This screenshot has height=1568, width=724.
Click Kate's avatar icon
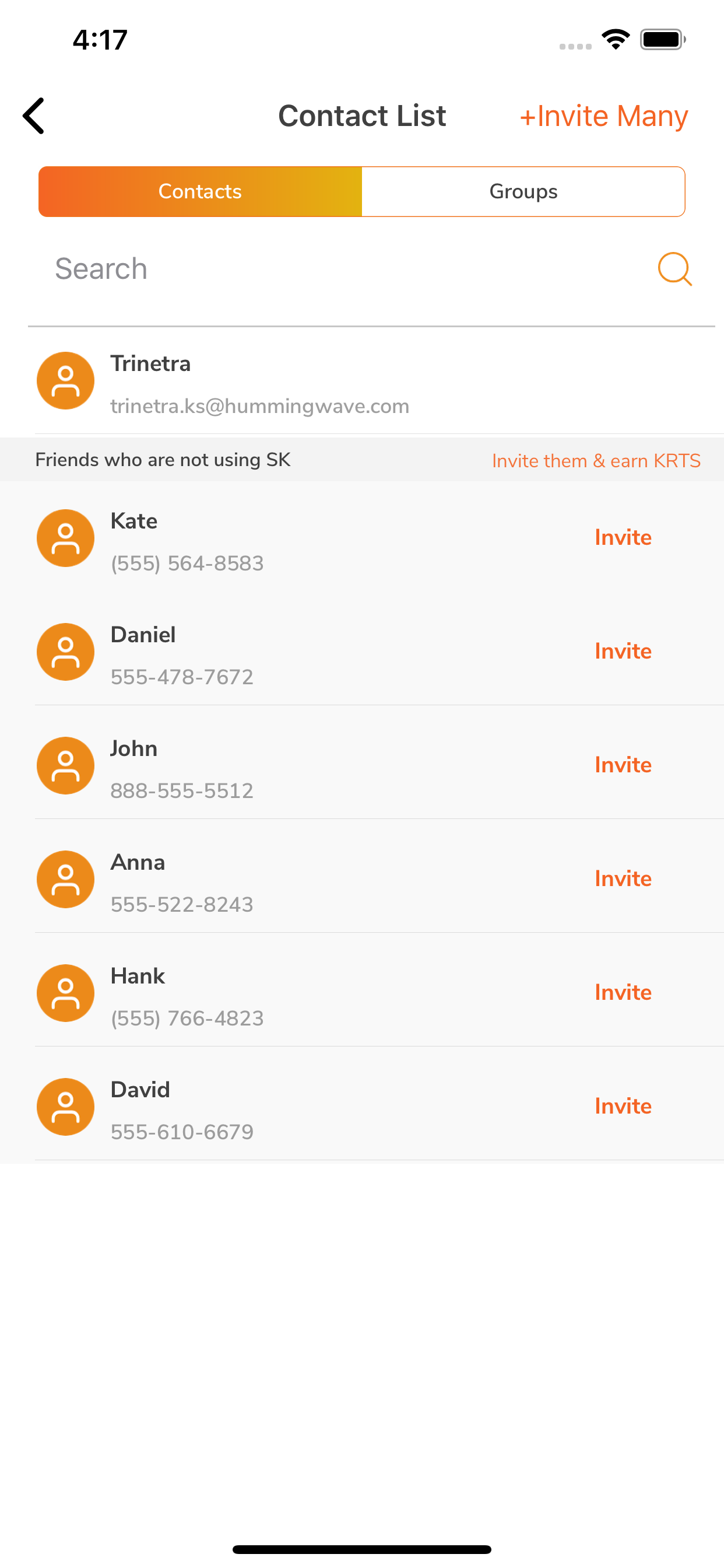tap(65, 538)
